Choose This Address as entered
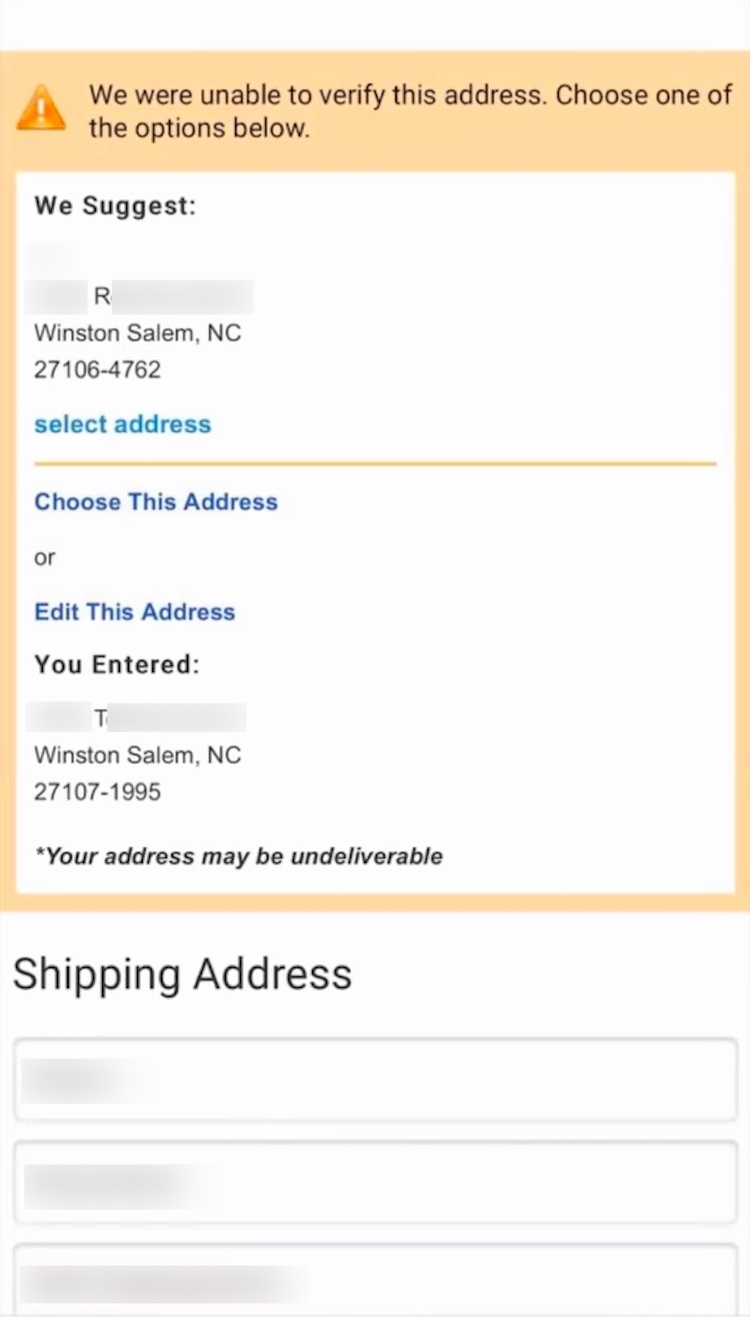 tap(156, 502)
